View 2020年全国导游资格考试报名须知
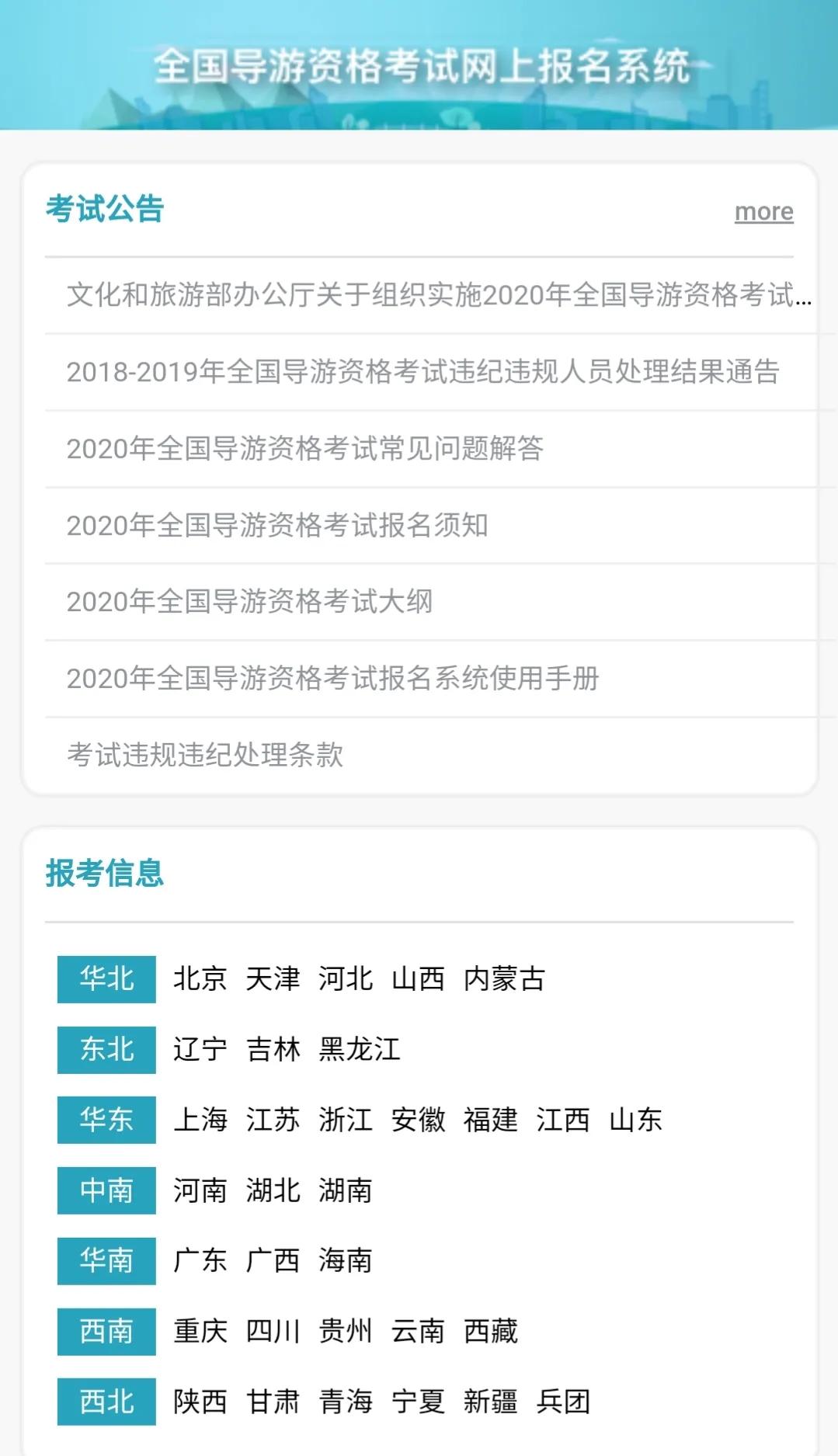 [x=277, y=525]
